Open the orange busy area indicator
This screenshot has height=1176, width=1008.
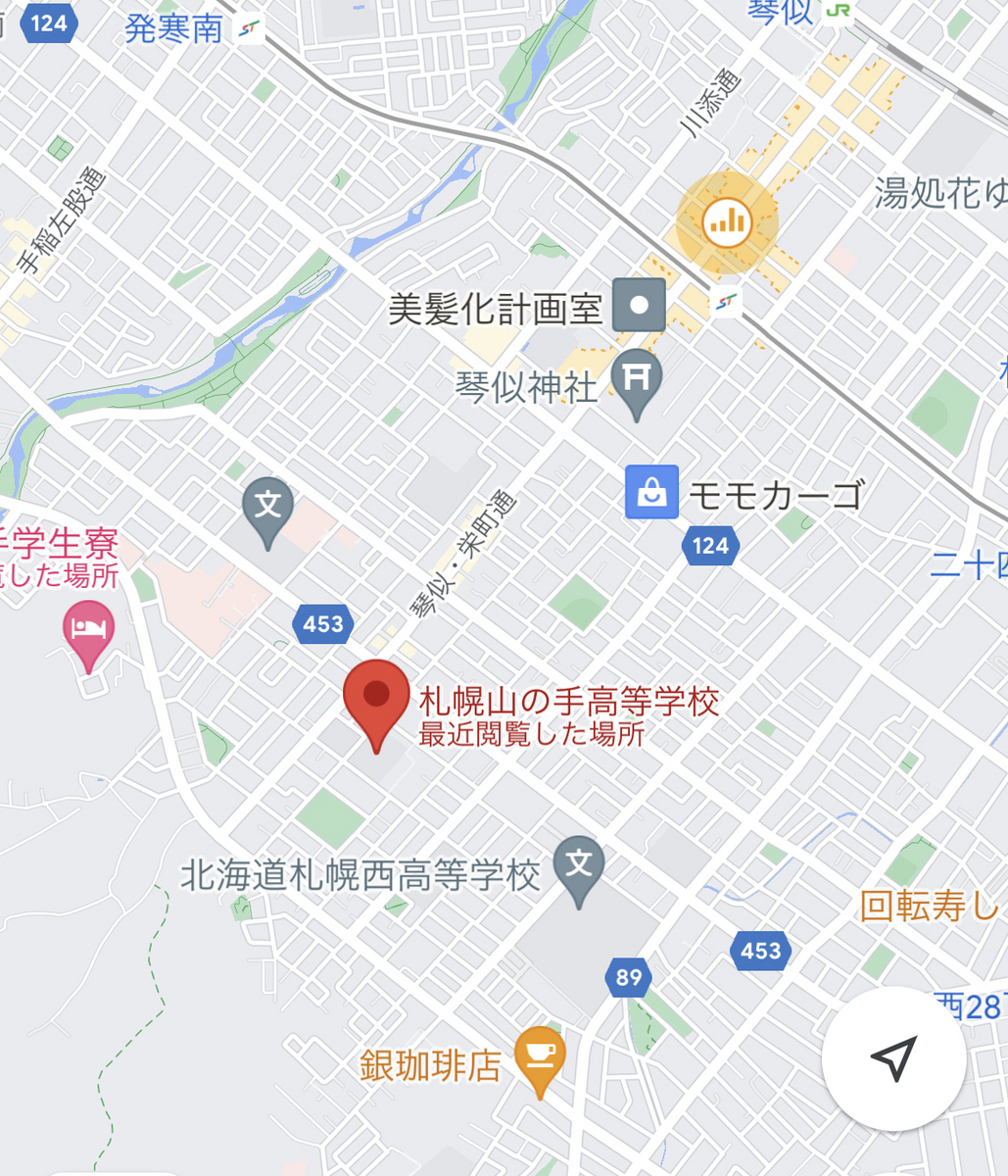coord(728,222)
